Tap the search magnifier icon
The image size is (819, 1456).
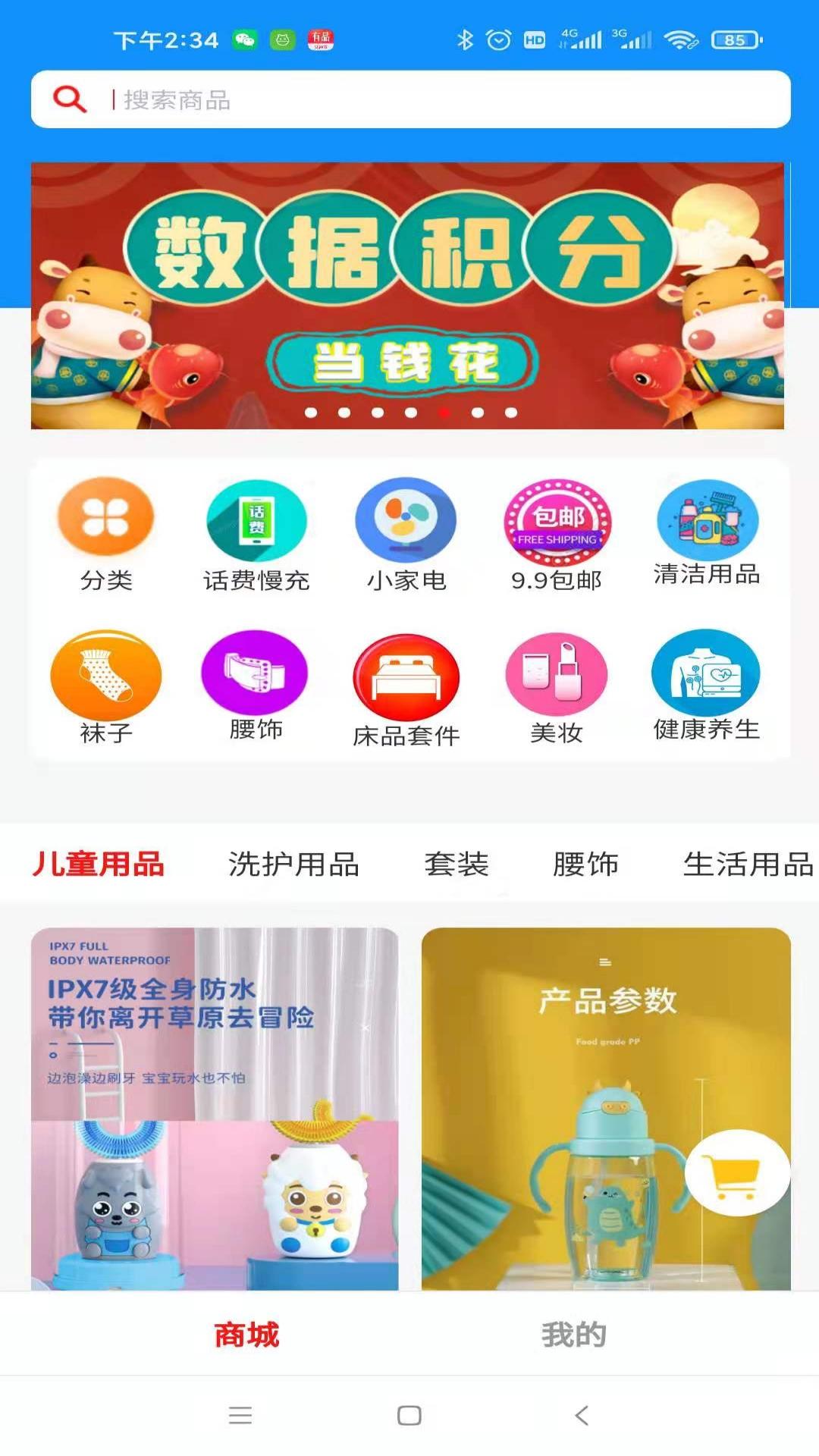[x=69, y=98]
